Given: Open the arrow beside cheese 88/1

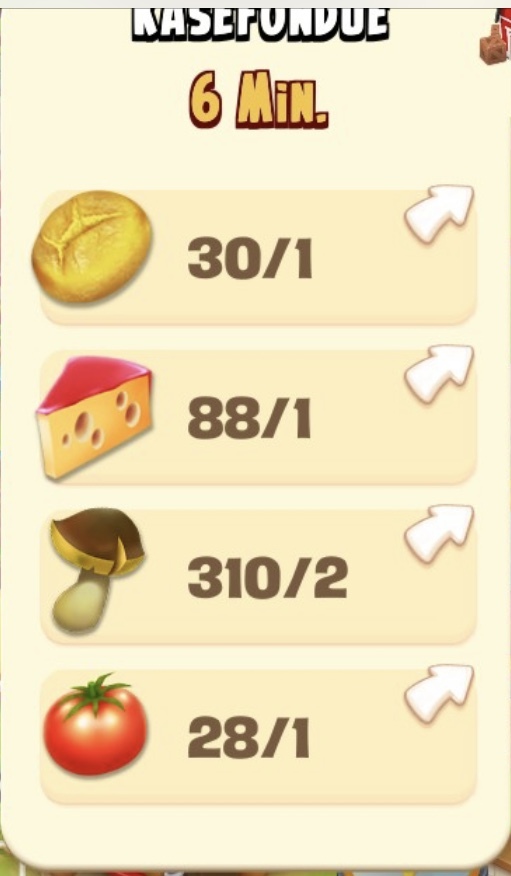Looking at the screenshot, I should [440, 373].
